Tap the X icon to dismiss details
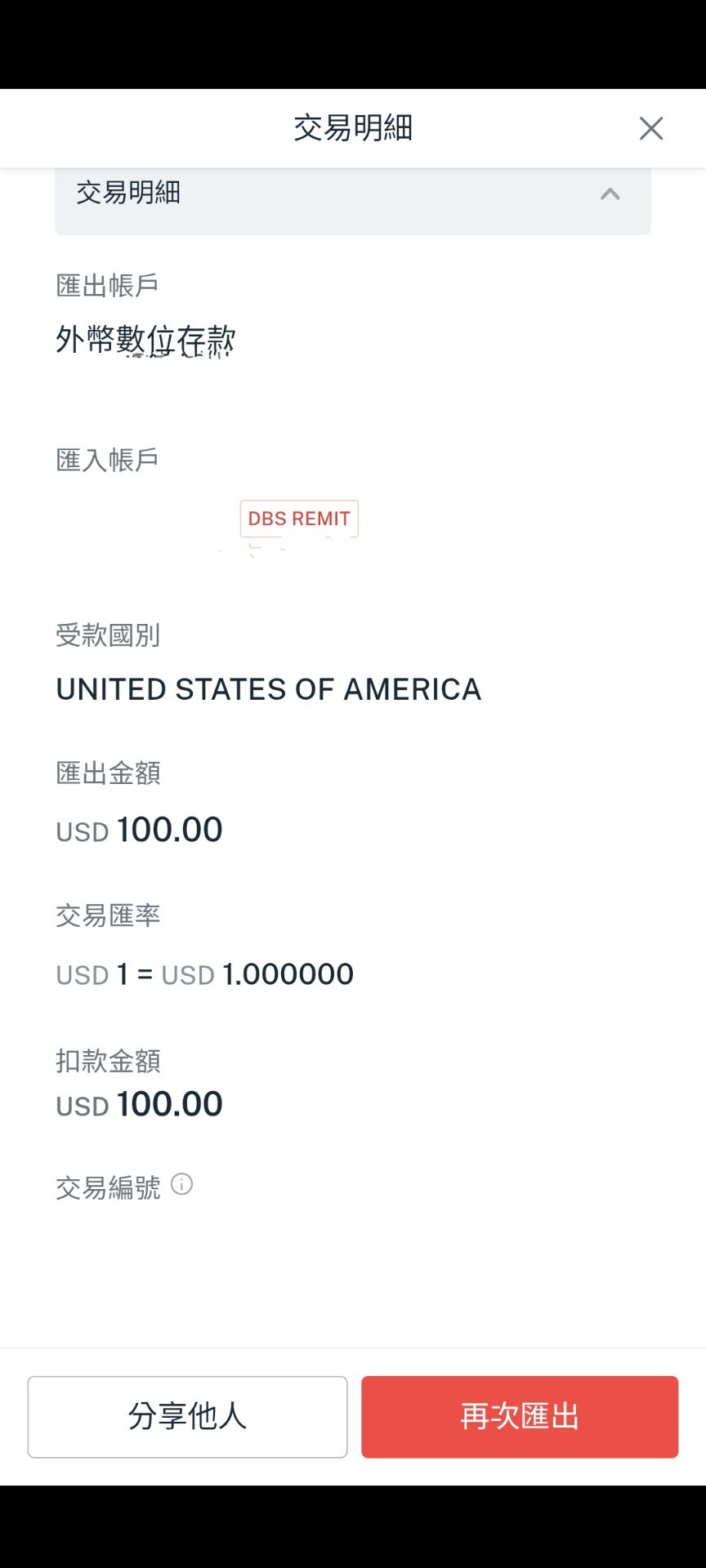The image size is (706, 1568). [650, 128]
